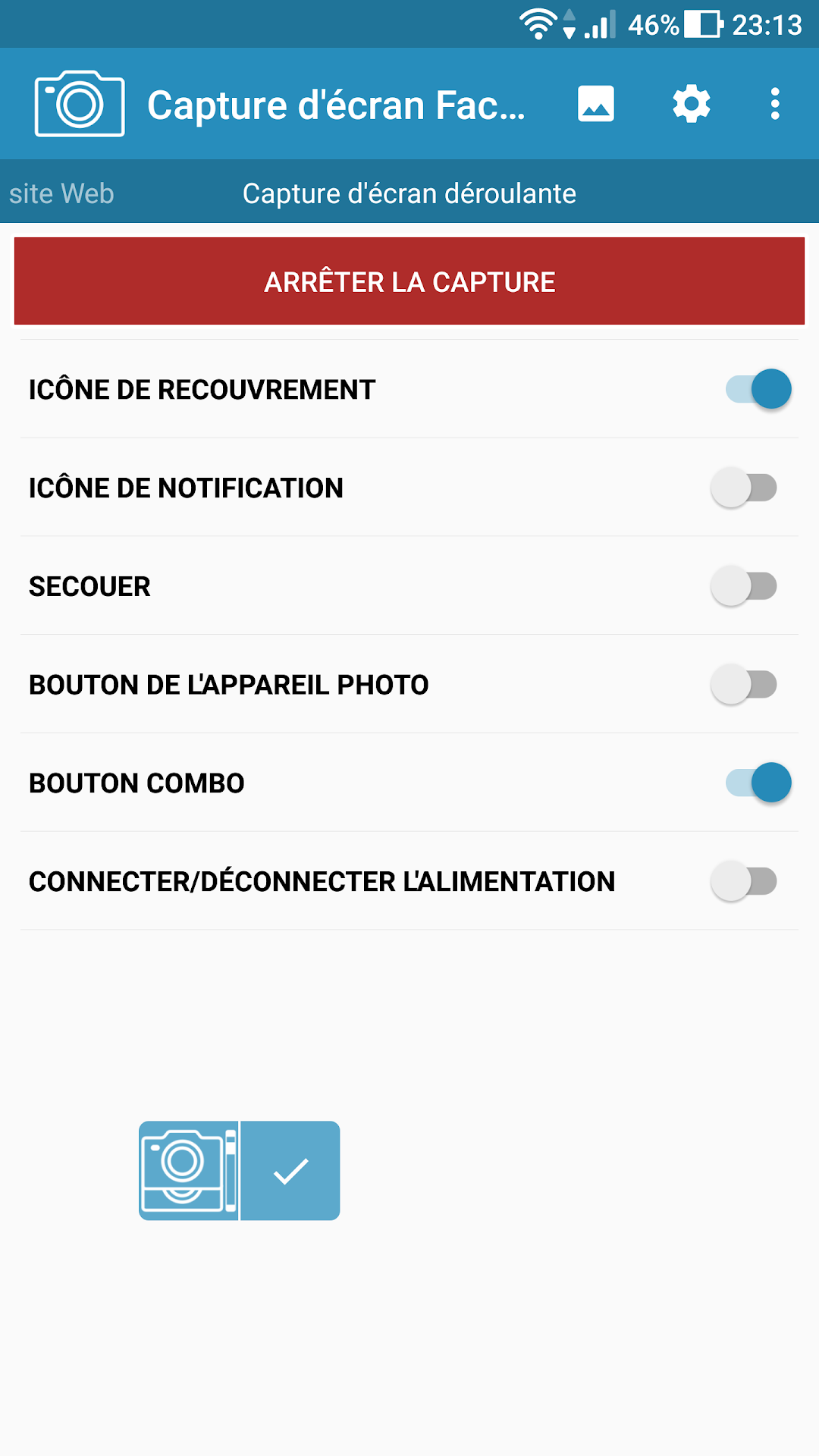Toggle Connecter/Déconnecter l'alimentation on
The height and width of the screenshot is (1456, 819).
744,881
